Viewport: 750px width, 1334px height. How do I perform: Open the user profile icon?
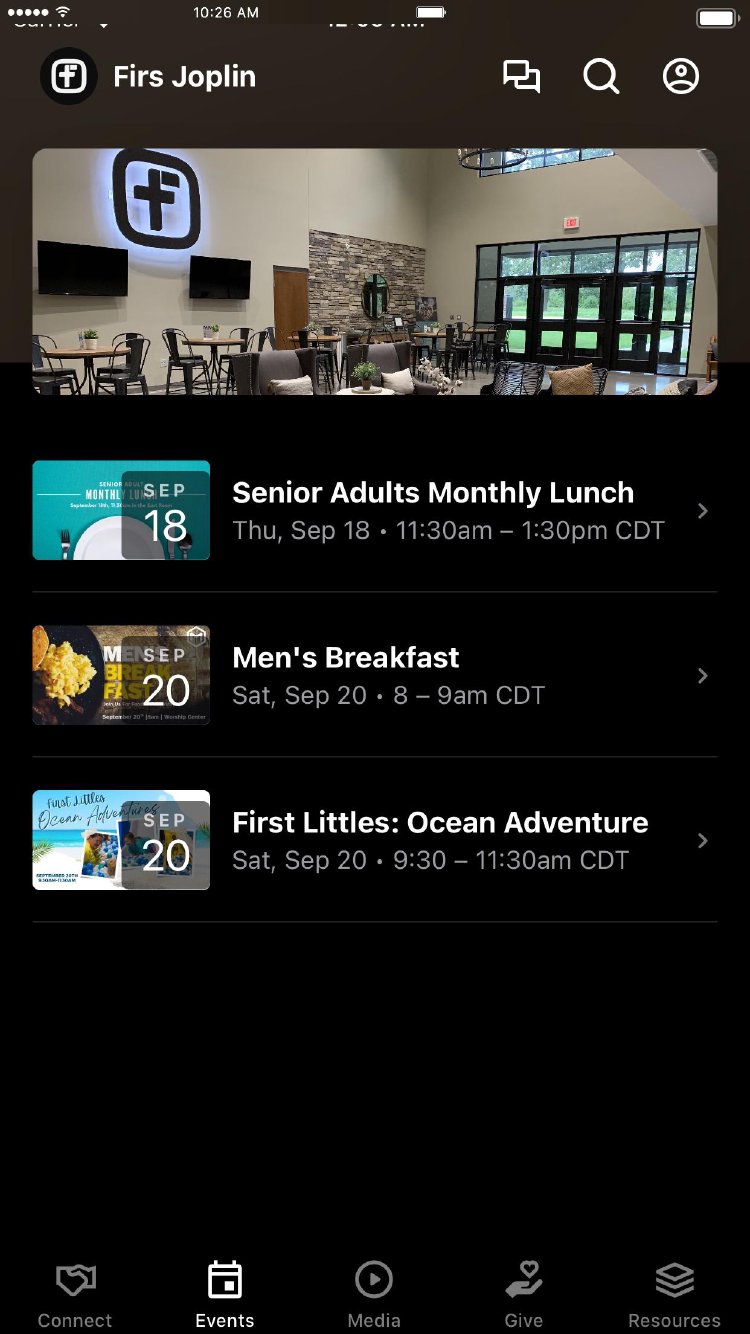(681, 77)
